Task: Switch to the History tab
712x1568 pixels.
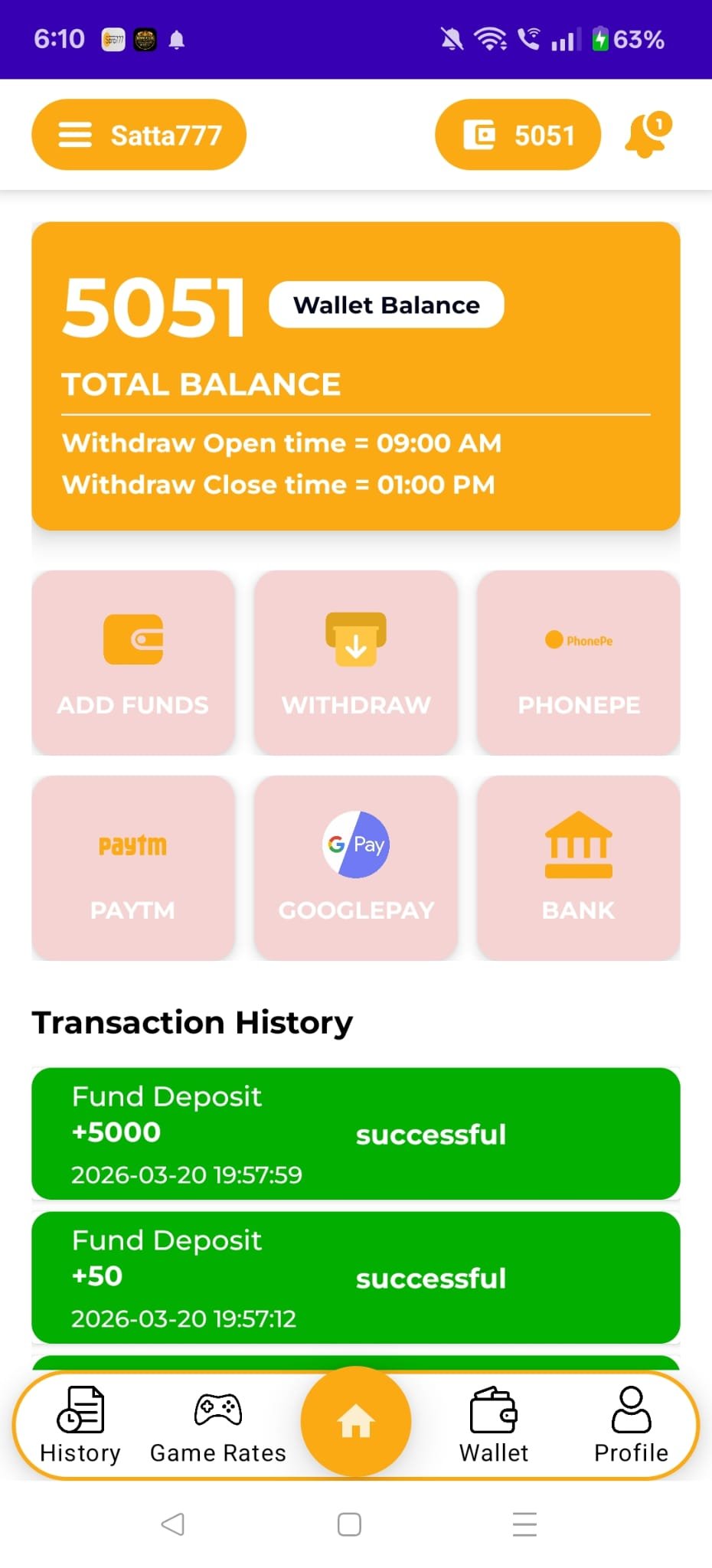Action: click(80, 1425)
